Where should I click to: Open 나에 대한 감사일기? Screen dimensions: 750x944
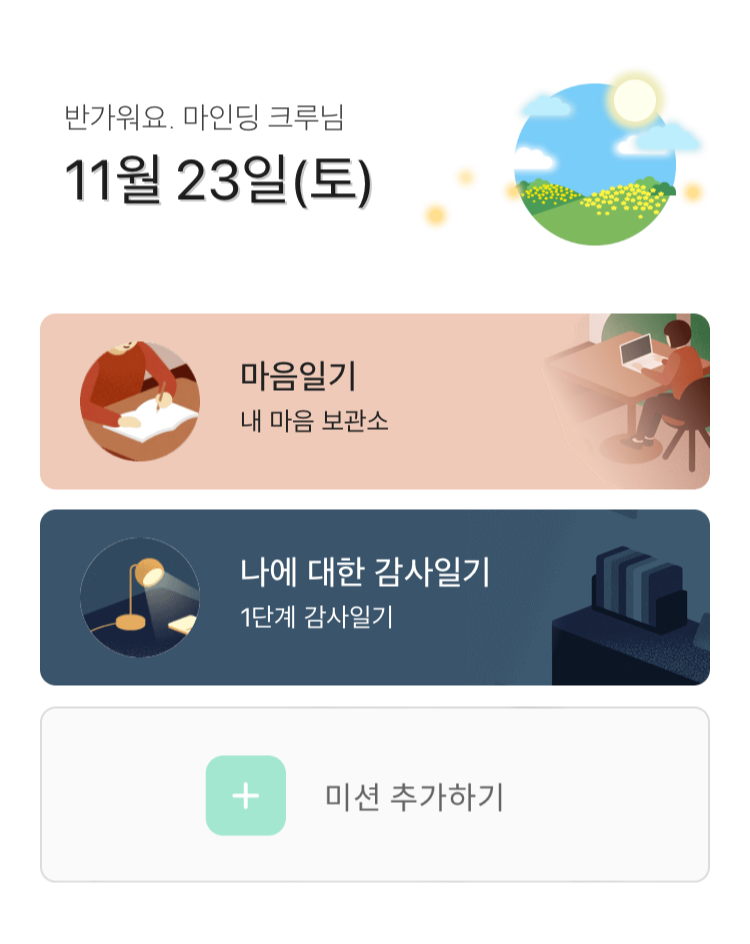(375, 596)
